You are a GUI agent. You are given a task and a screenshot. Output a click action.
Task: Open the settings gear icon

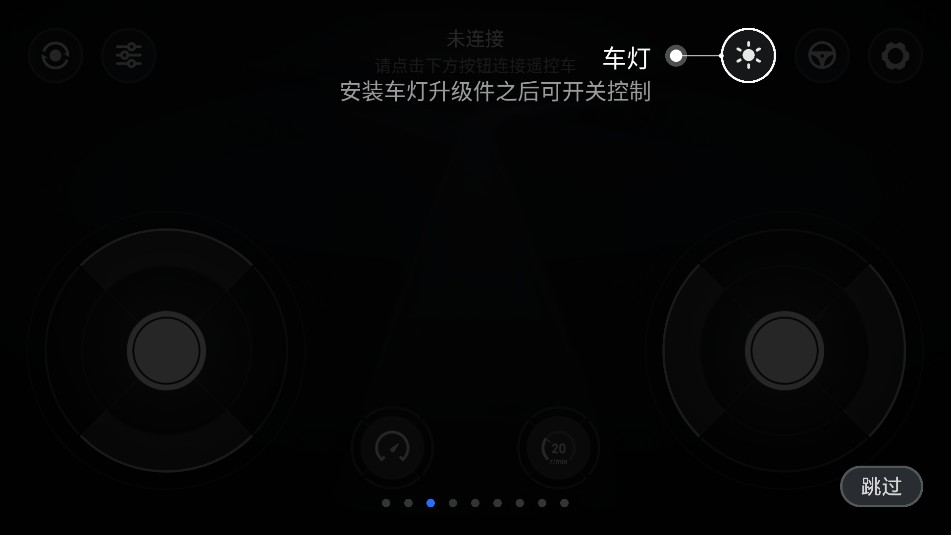(x=895, y=56)
